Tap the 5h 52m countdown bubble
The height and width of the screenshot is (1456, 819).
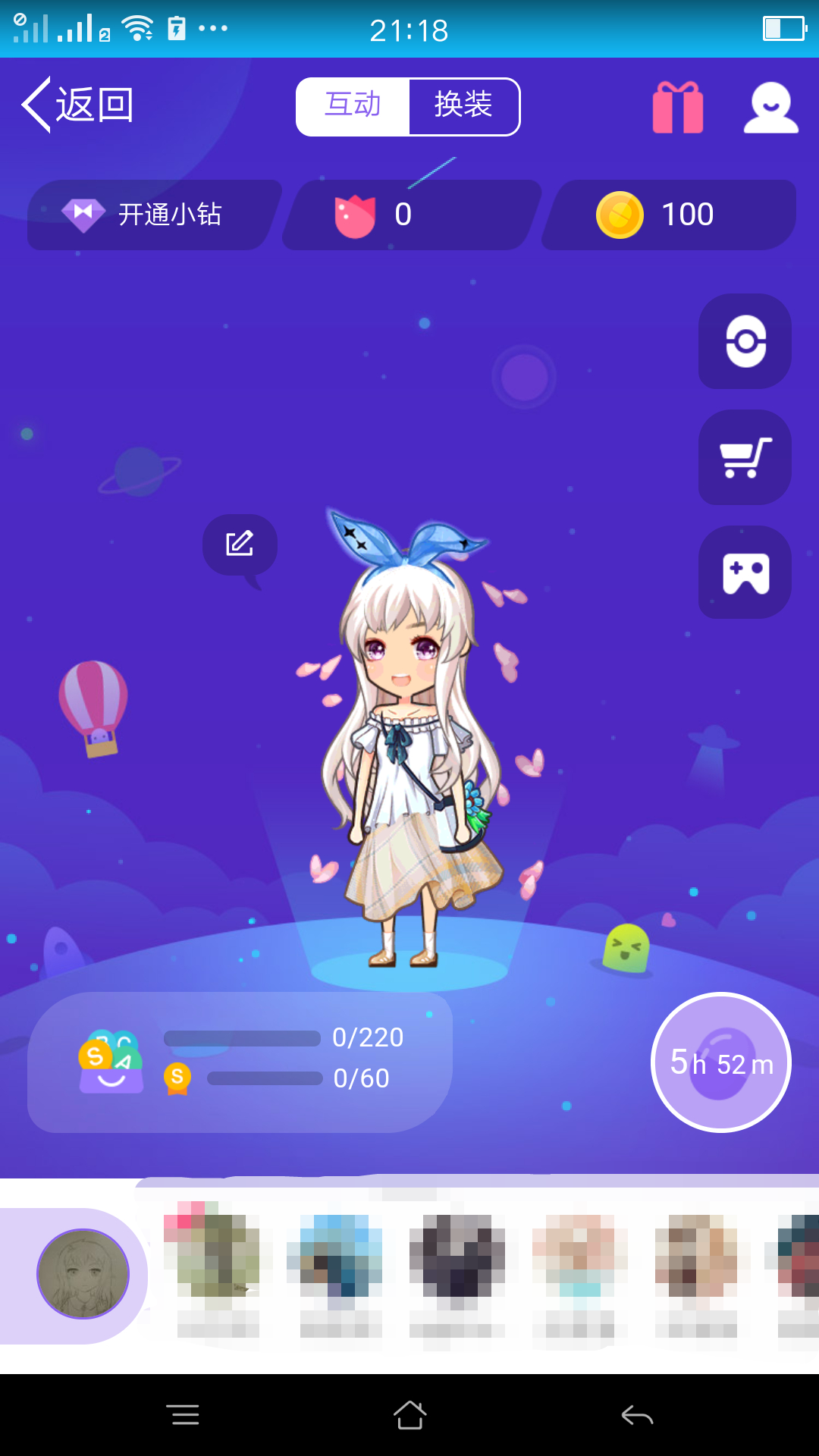(720, 1062)
